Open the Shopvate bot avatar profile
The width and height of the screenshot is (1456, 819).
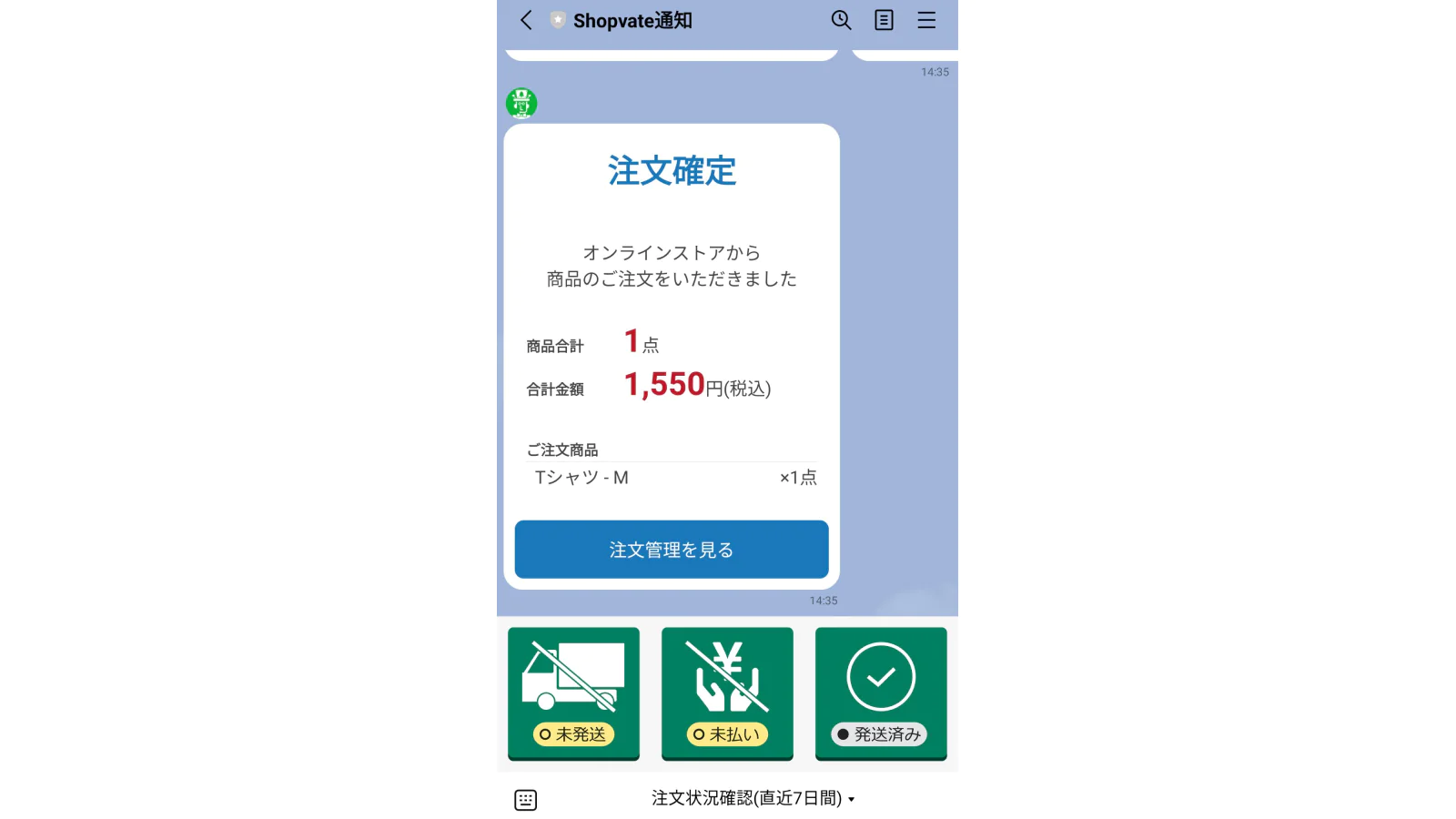(x=521, y=103)
